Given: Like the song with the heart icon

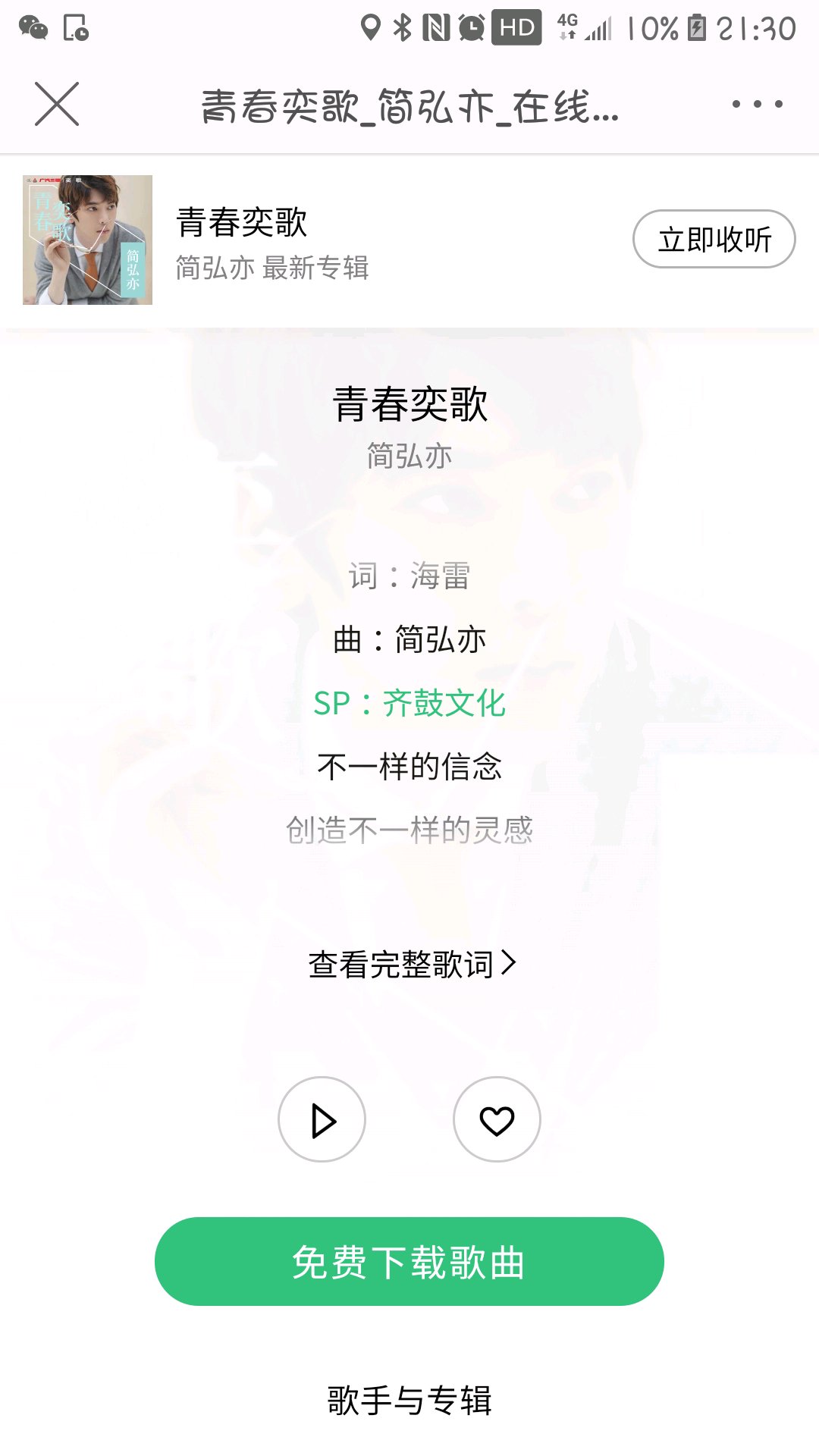Looking at the screenshot, I should [x=497, y=1119].
